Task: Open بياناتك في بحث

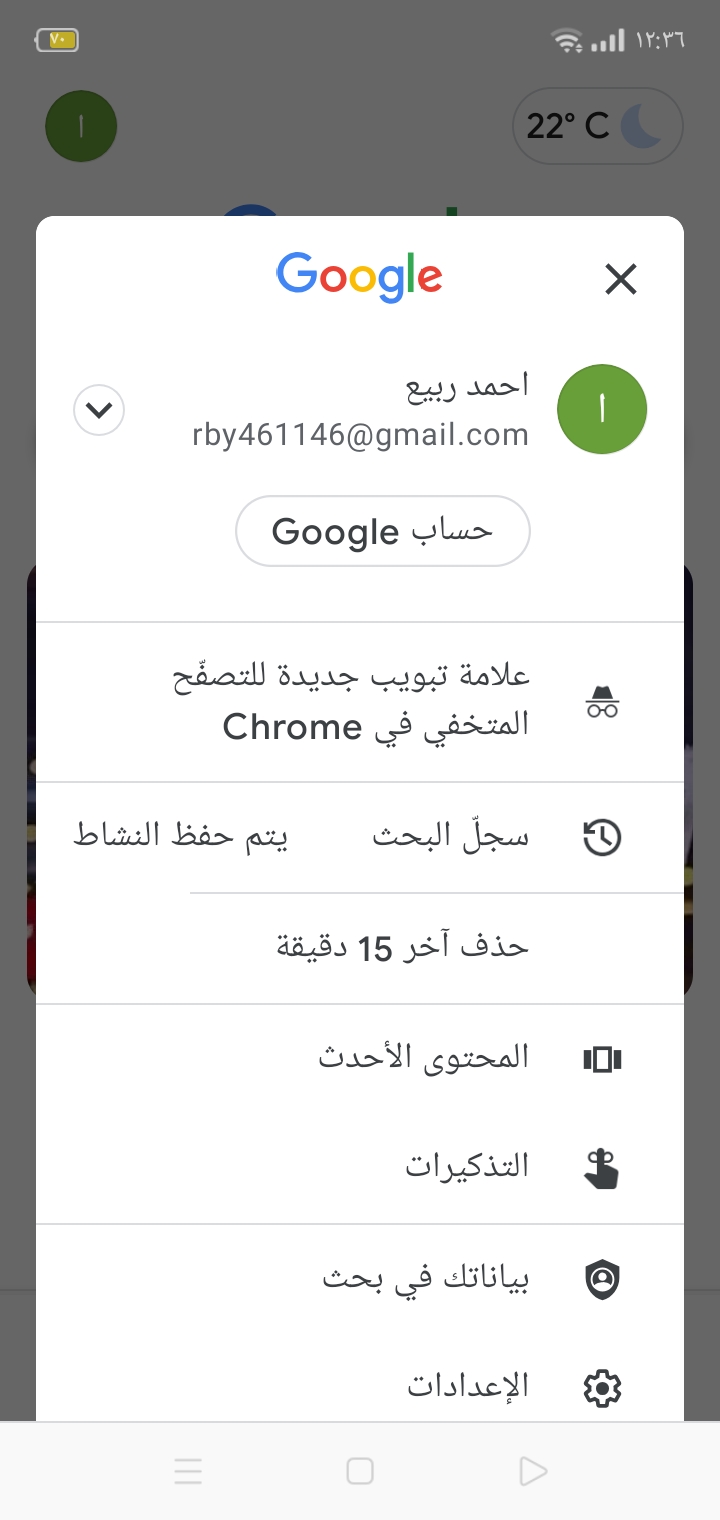Action: point(360,1279)
